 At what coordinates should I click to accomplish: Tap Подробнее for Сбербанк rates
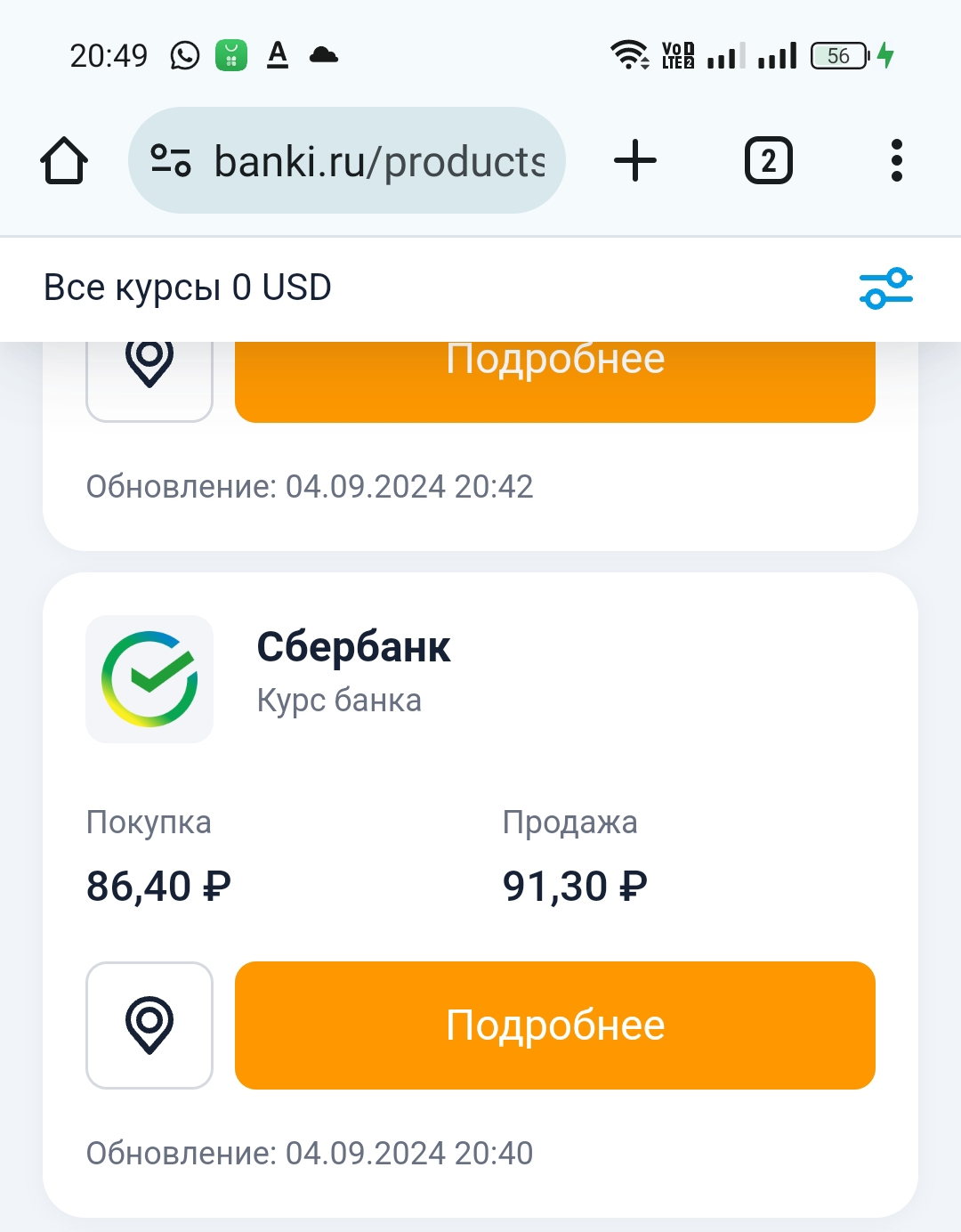pos(554,1025)
